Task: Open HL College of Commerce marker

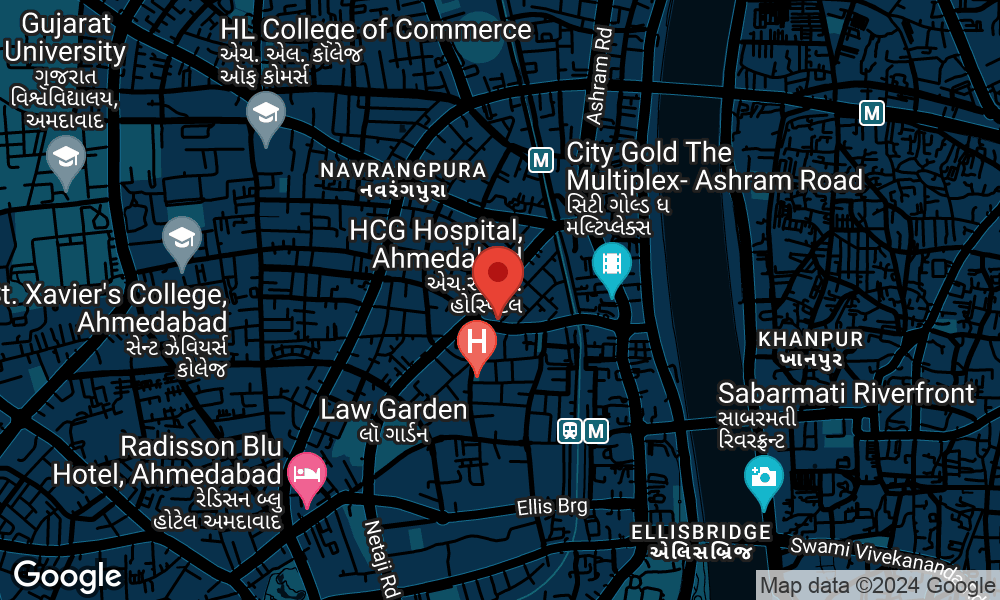Action: (x=266, y=113)
